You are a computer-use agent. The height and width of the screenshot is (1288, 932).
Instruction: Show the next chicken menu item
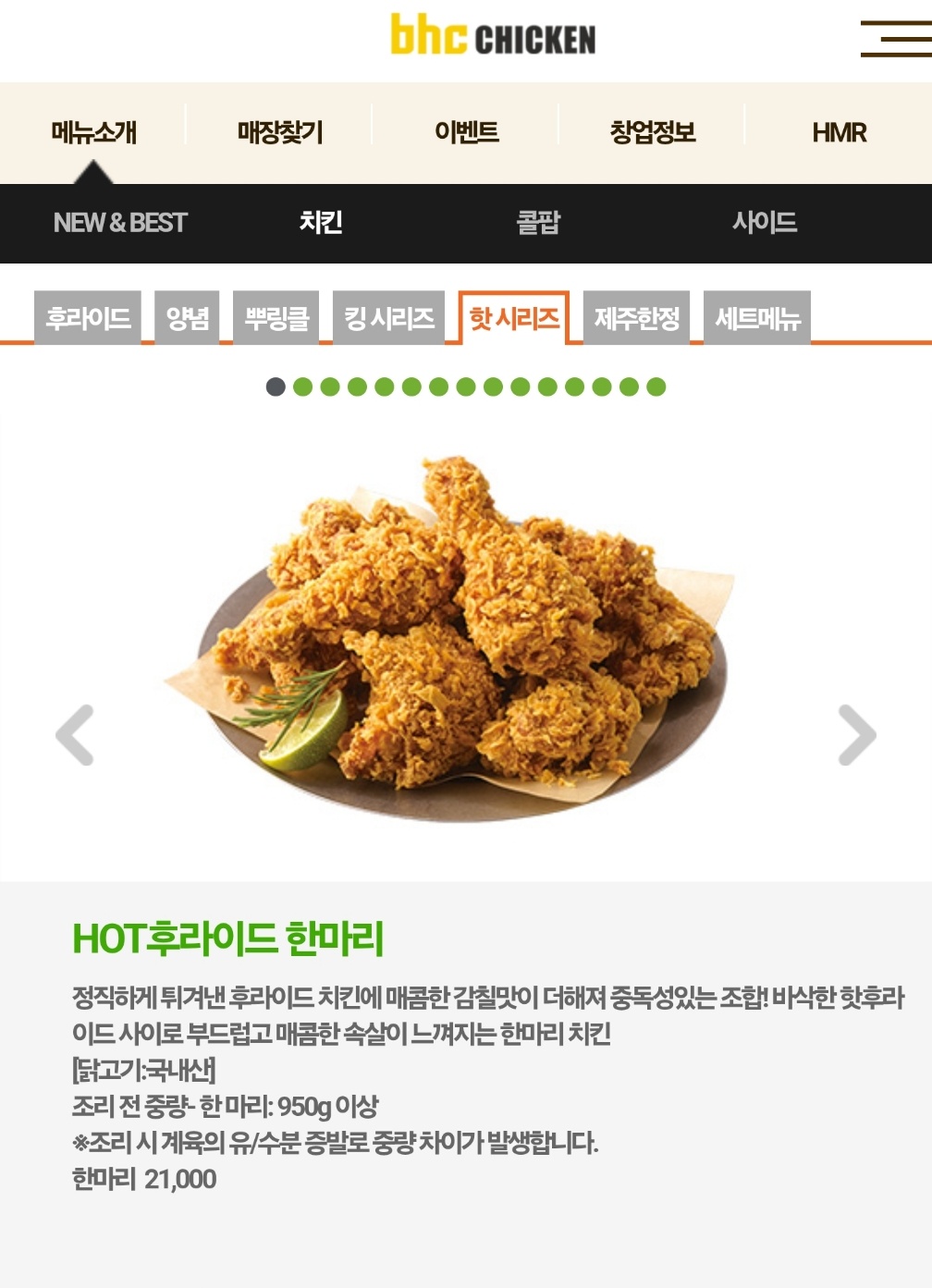(x=857, y=735)
